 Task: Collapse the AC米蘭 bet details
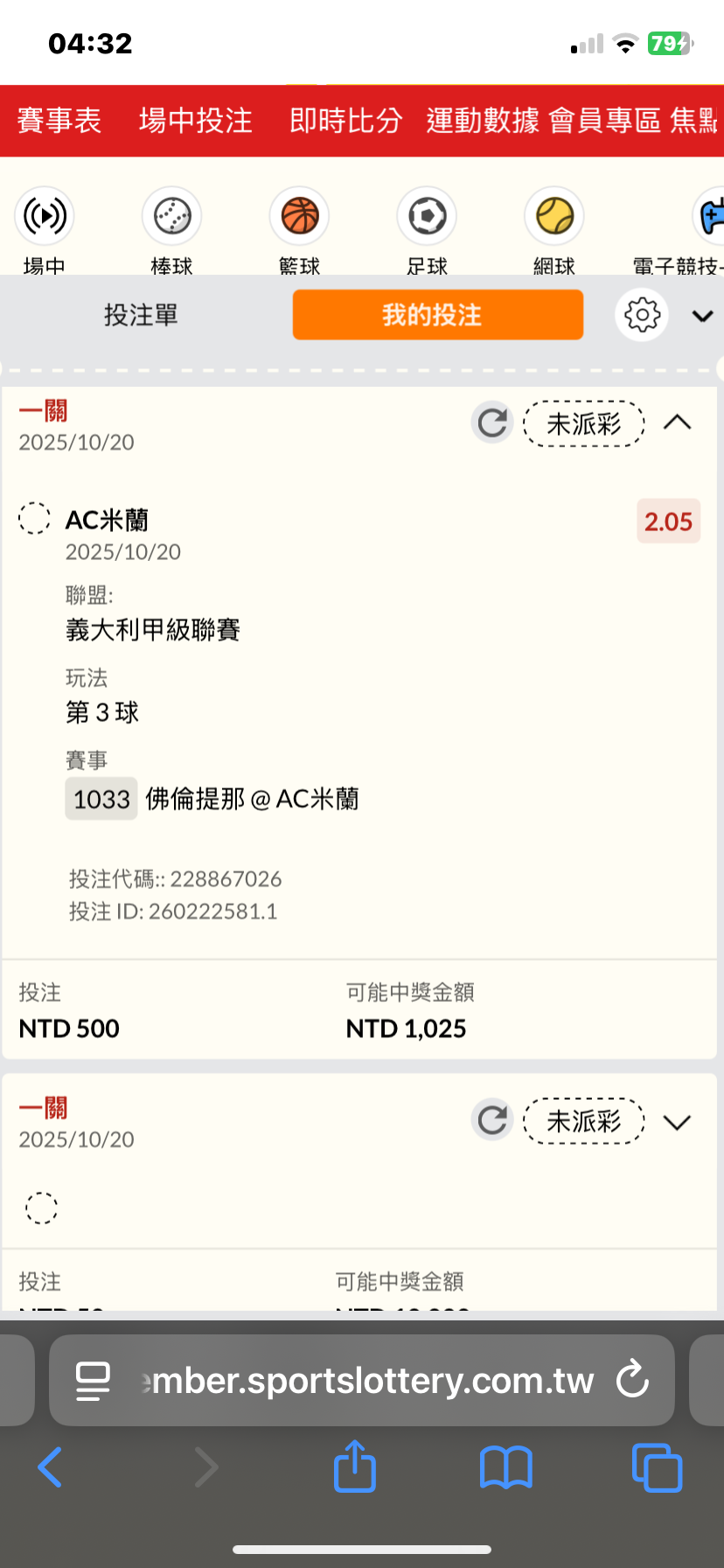[x=677, y=423]
